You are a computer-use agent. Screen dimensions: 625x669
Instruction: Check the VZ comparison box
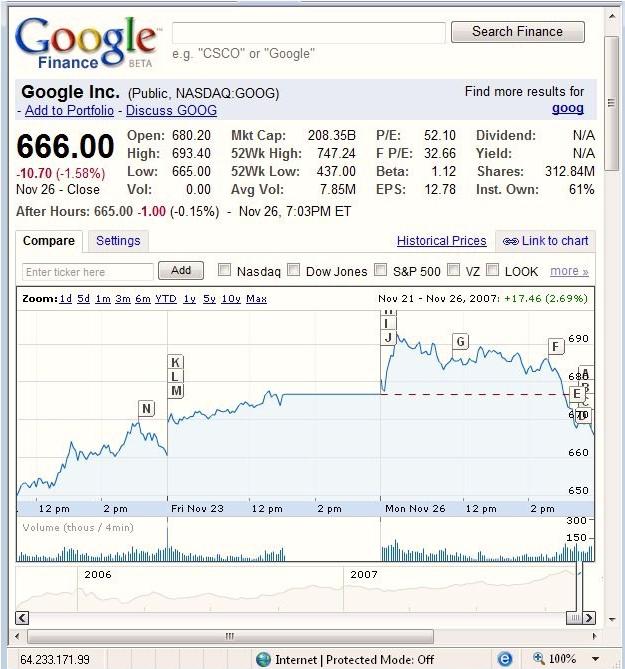pos(454,270)
